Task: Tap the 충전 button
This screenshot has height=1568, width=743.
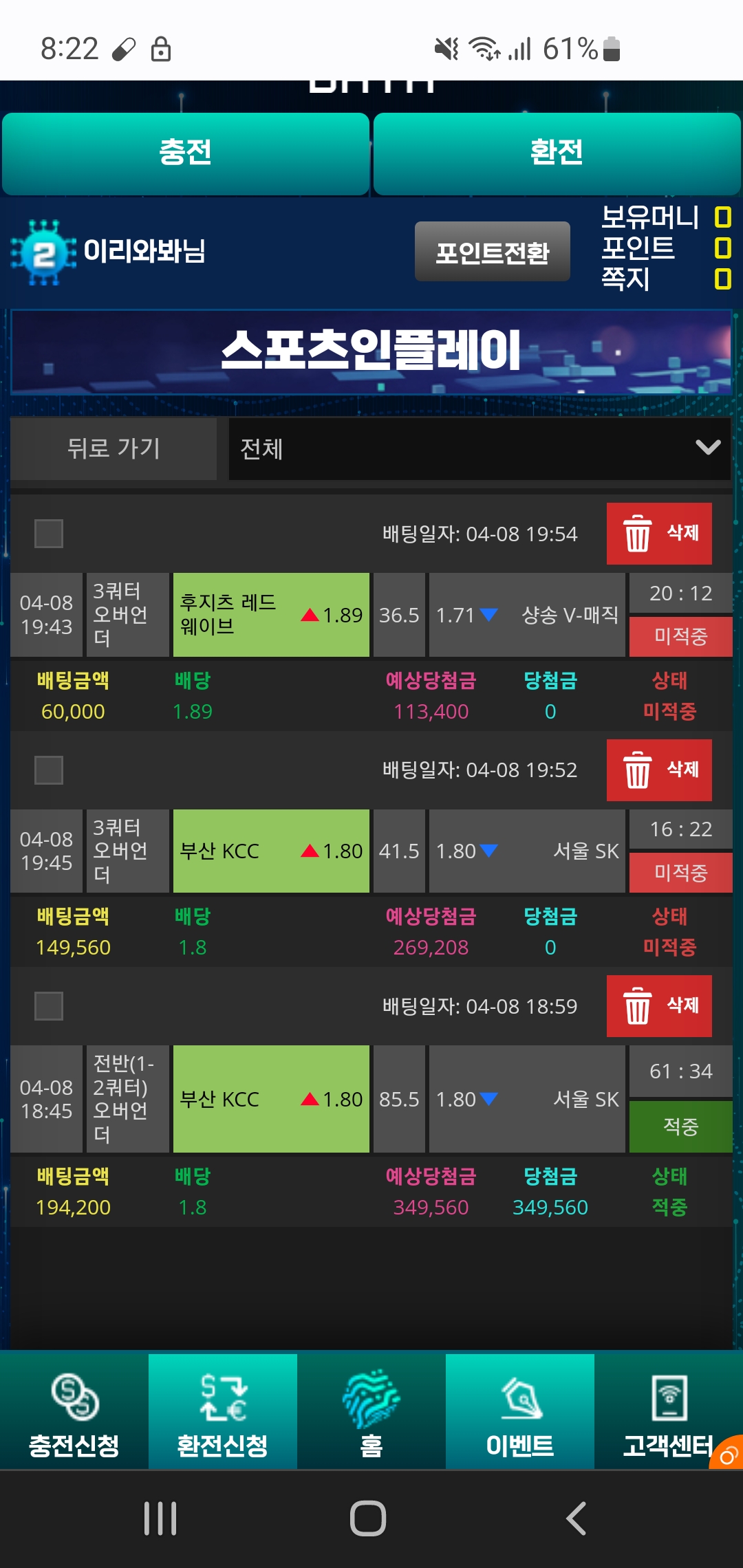Action: click(x=185, y=153)
